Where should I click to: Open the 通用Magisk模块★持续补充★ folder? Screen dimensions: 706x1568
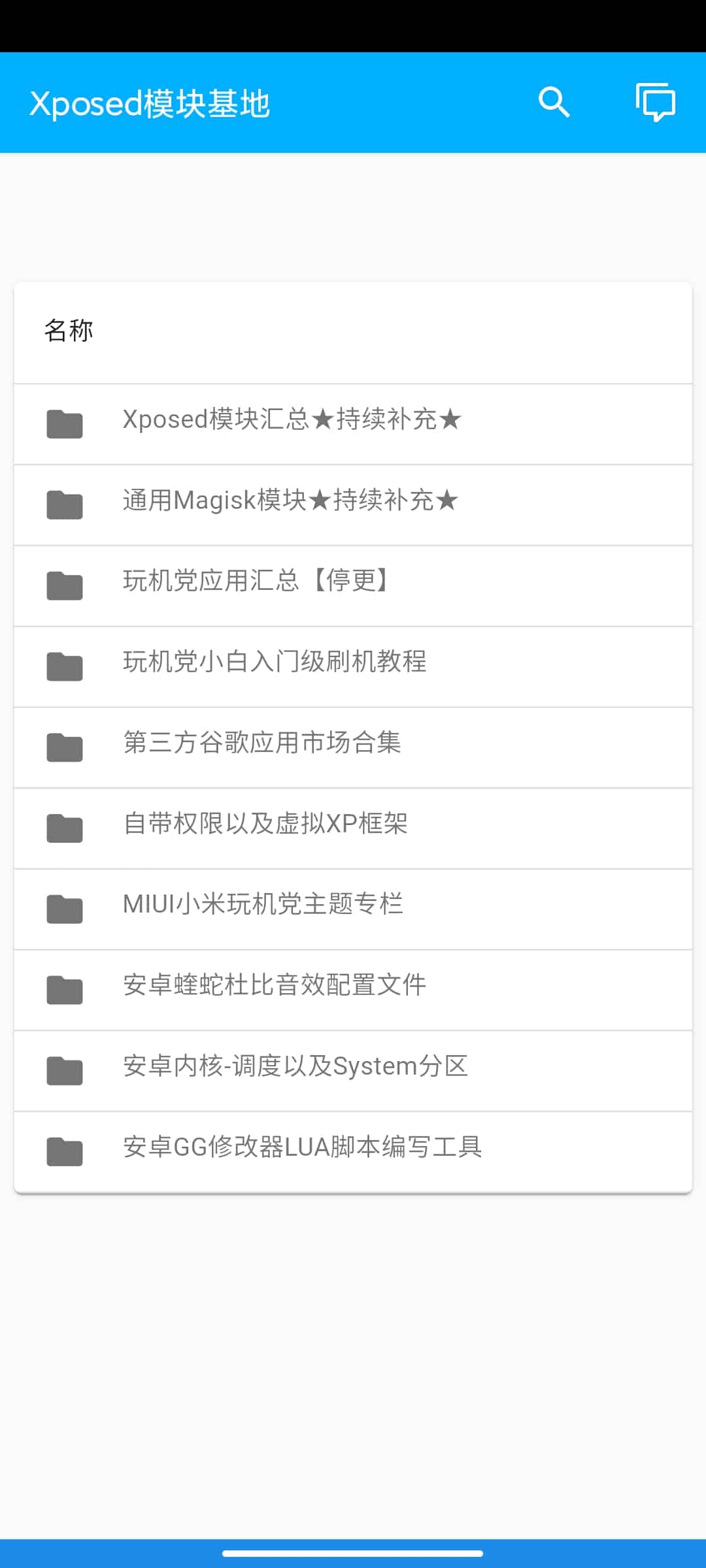click(290, 501)
